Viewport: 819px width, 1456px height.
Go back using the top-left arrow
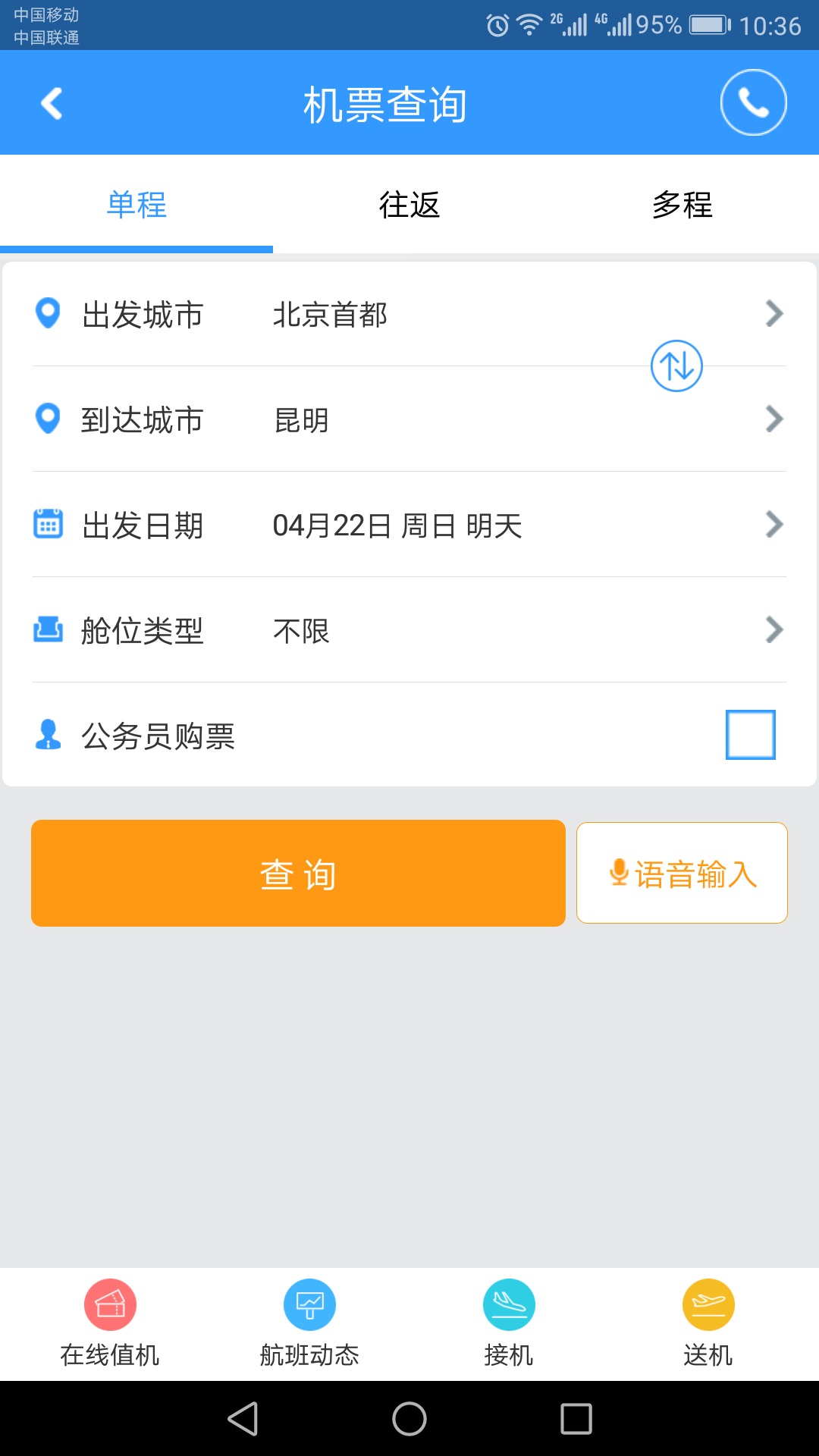click(x=52, y=103)
